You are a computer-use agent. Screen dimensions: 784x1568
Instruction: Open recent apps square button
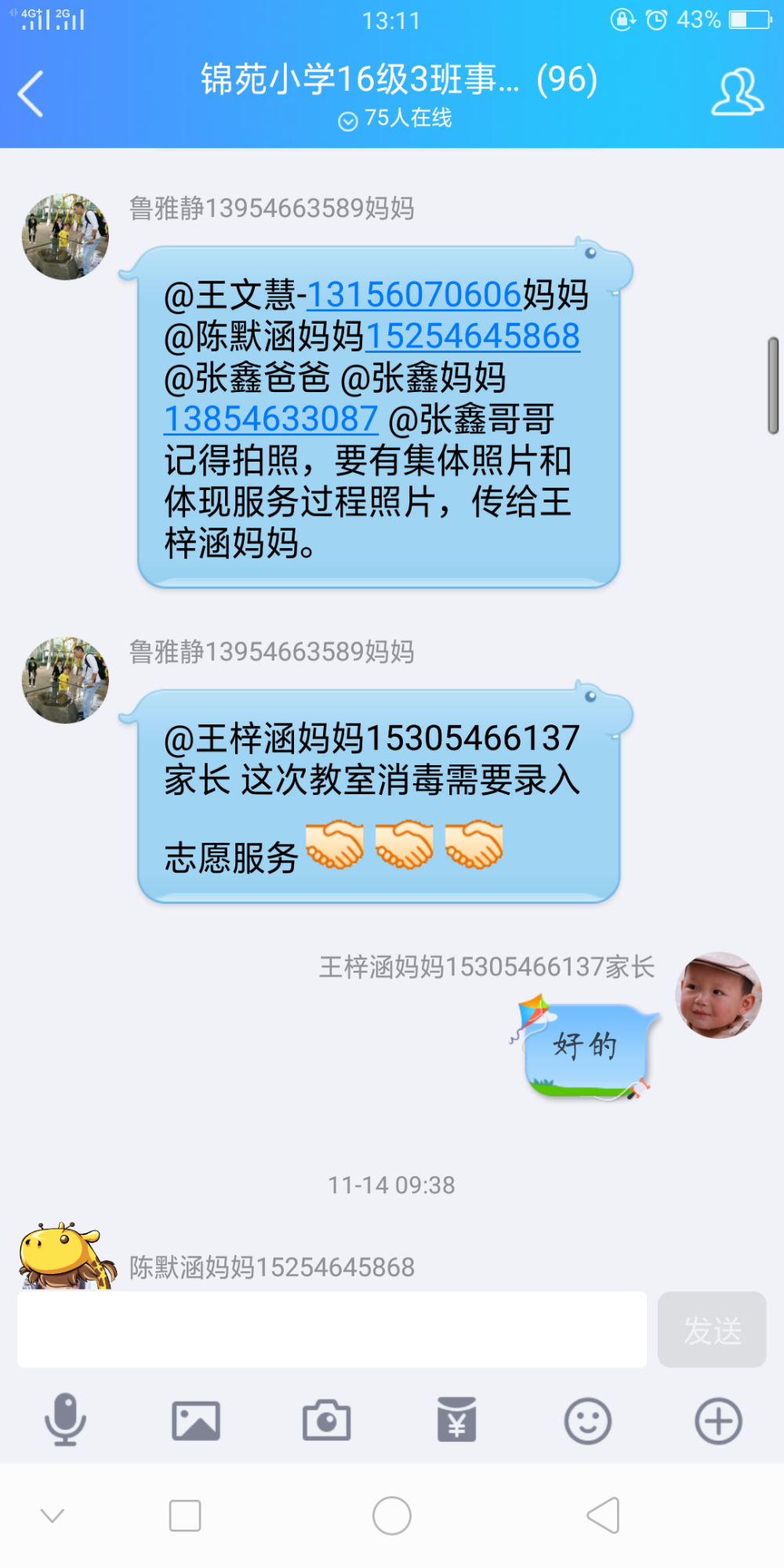(x=185, y=1515)
